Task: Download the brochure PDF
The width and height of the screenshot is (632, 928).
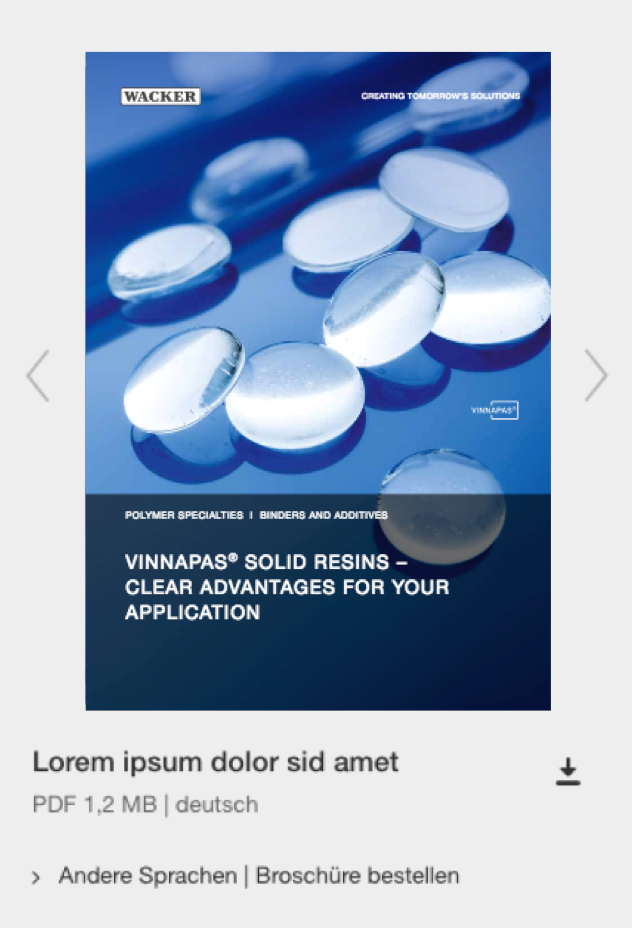Action: pos(568,771)
